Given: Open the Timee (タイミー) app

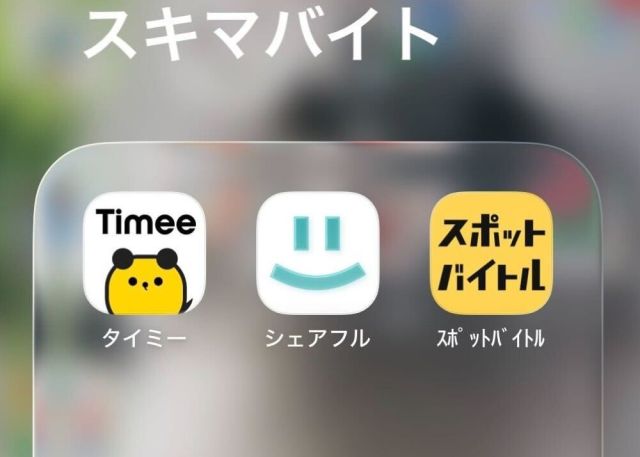Looking at the screenshot, I should pyautogui.click(x=144, y=254).
